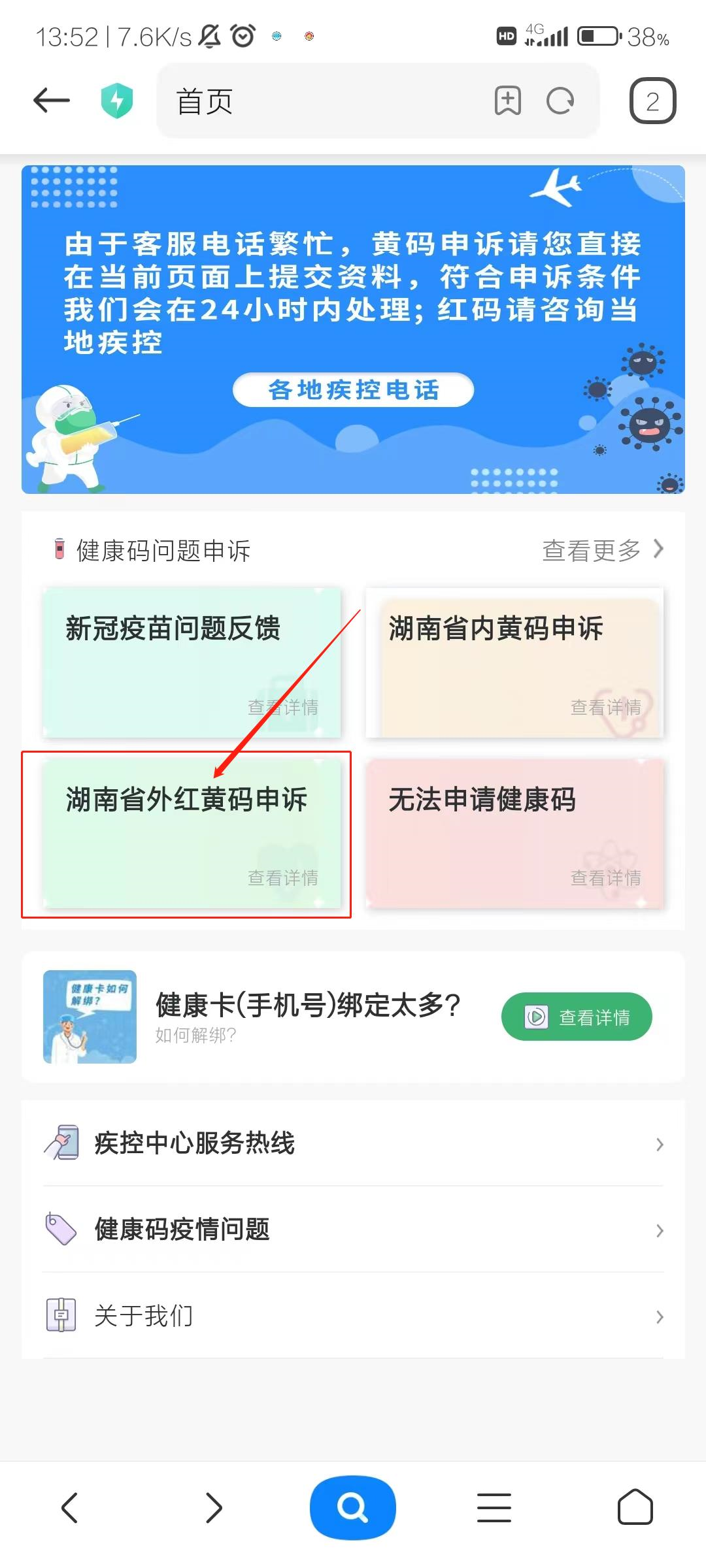Expand the 疾控中心服务热线 row
Screen dimensions: 706x1568
[x=353, y=1143]
